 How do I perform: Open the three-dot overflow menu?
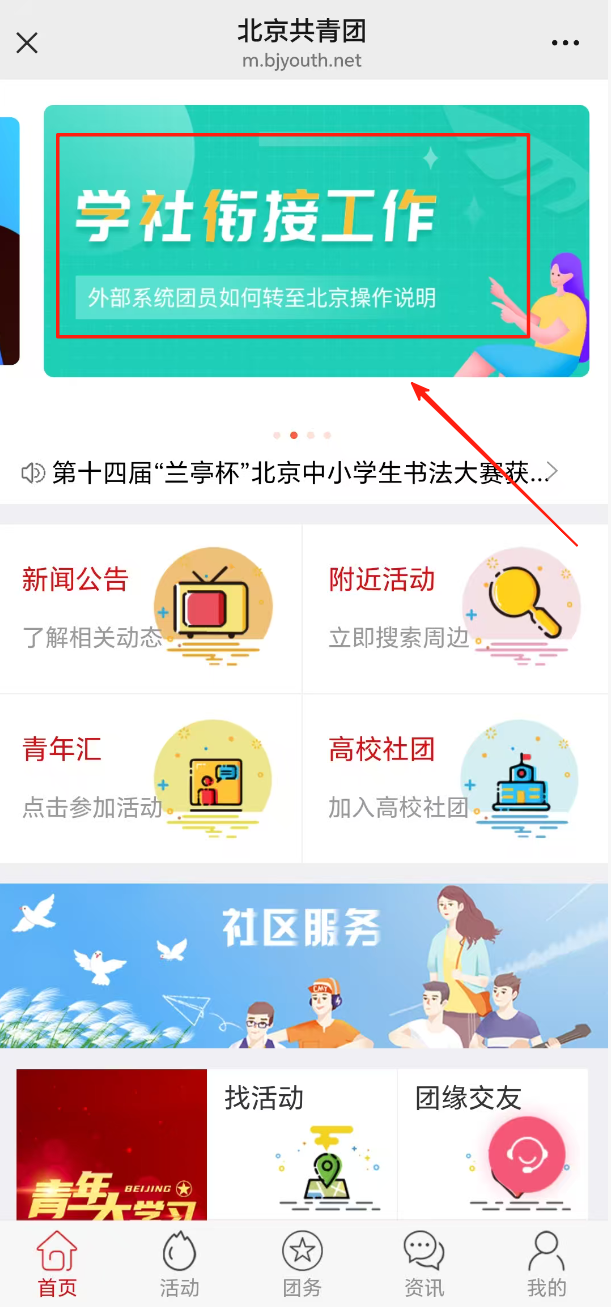click(x=565, y=43)
